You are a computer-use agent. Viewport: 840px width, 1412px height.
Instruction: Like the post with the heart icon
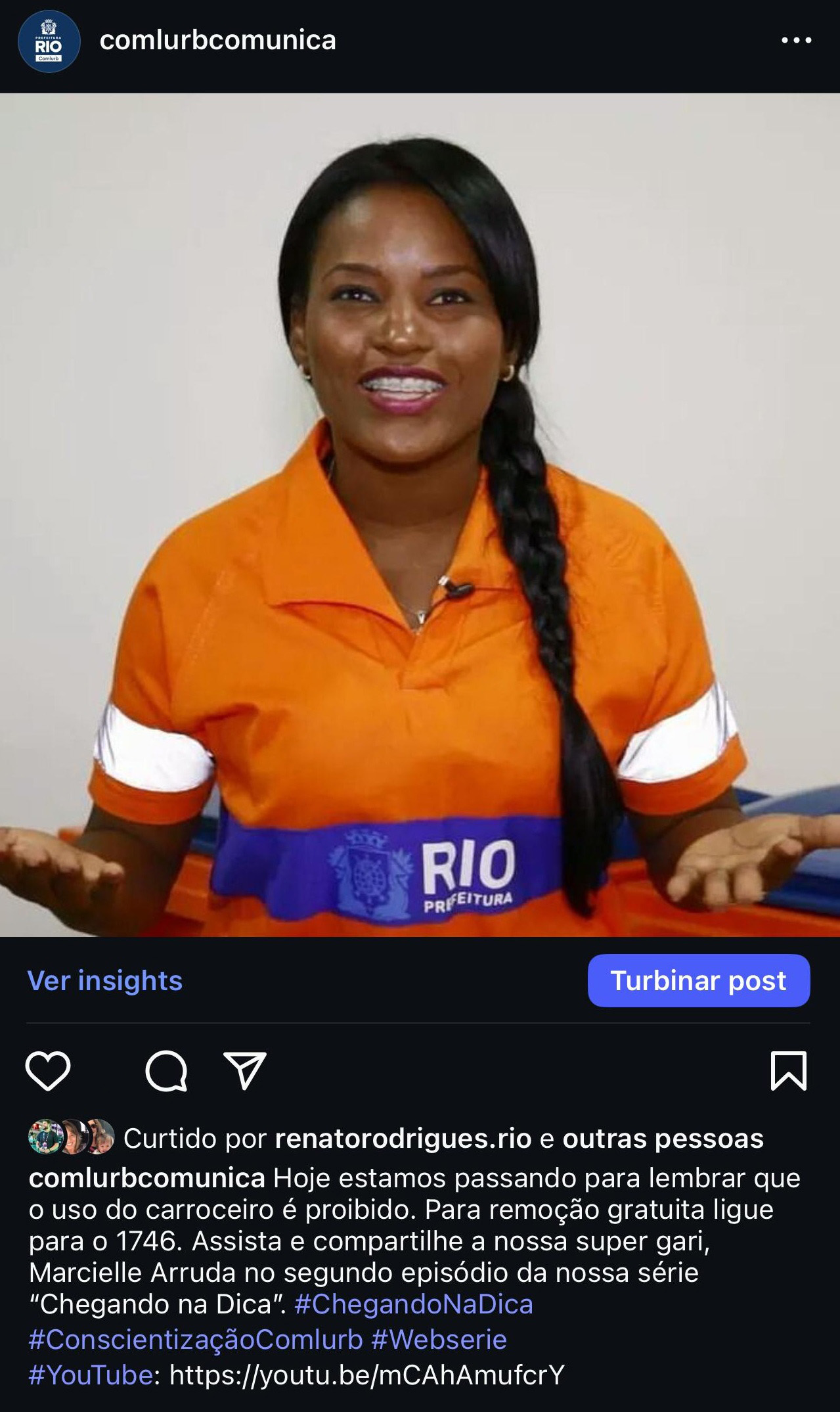[48, 1071]
